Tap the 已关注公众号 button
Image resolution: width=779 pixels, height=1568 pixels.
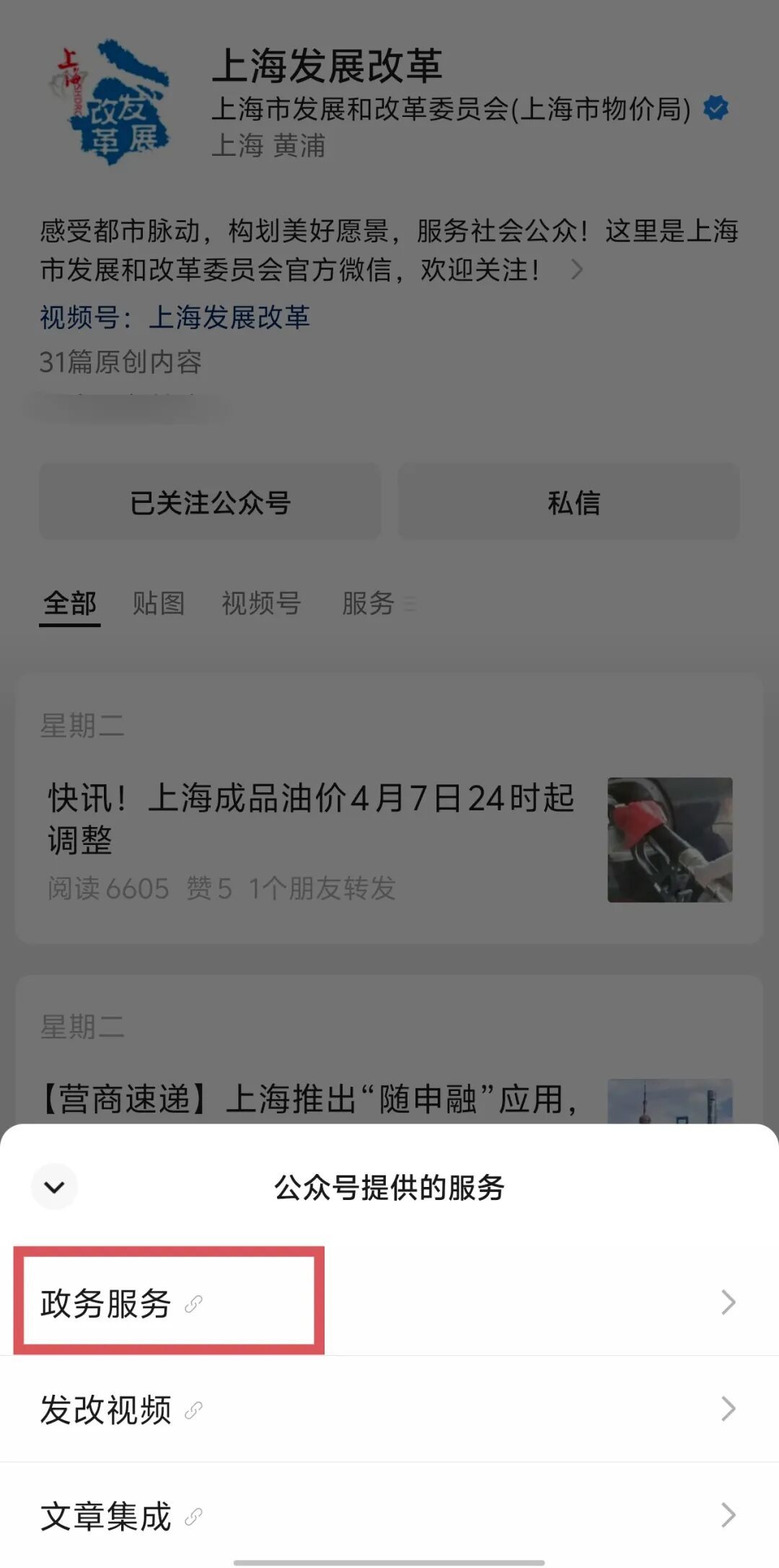(x=210, y=502)
